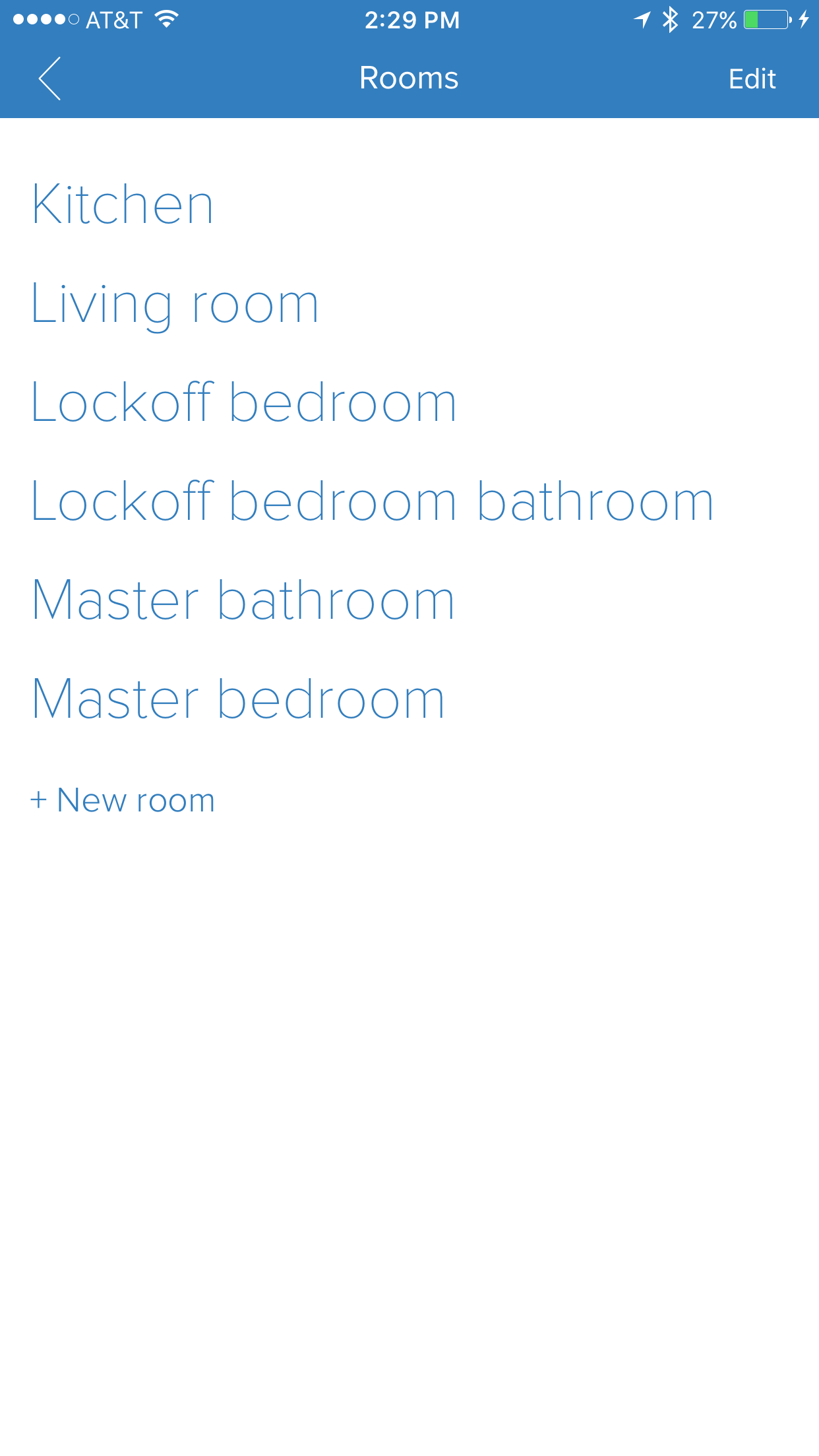Add a new room

click(x=123, y=800)
